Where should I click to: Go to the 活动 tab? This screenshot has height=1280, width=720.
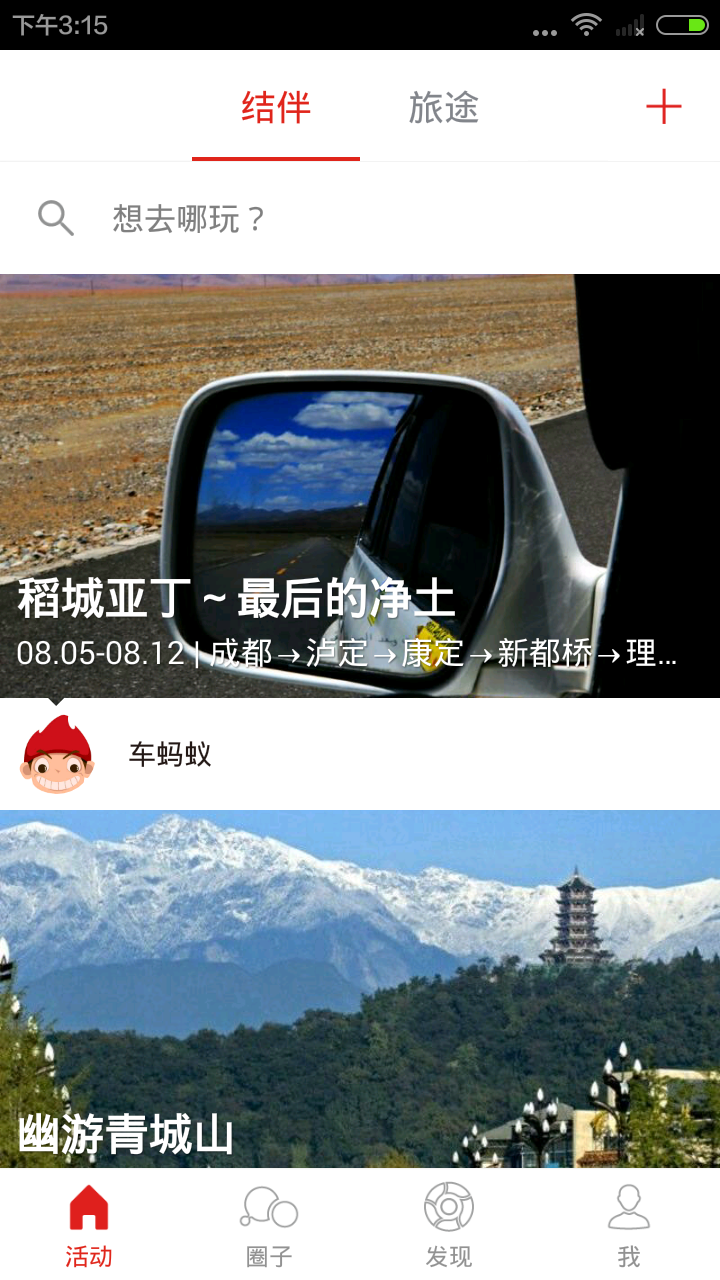(89, 1225)
